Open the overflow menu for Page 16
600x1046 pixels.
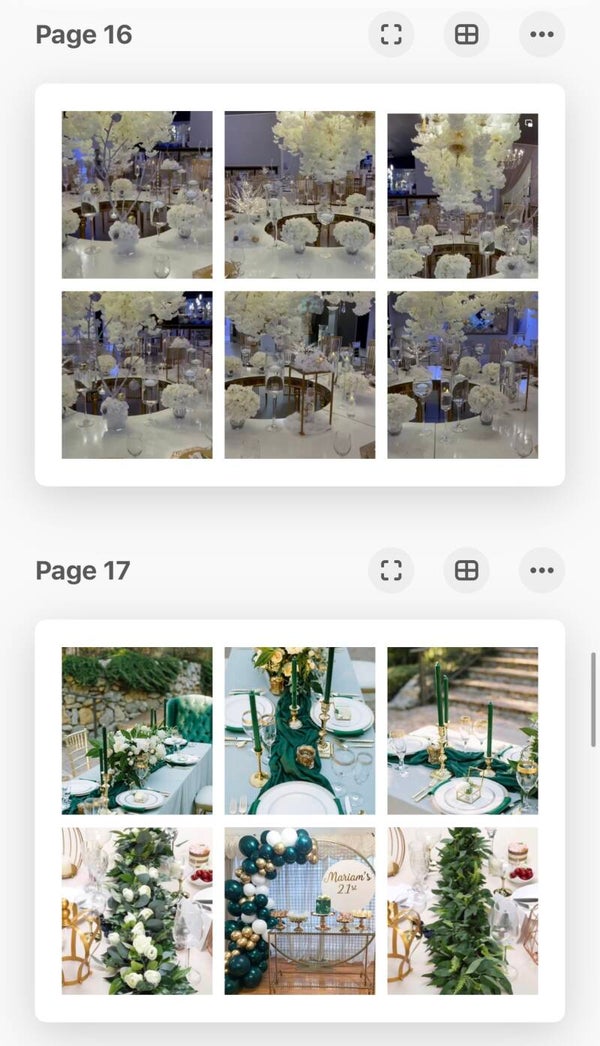pyautogui.click(x=542, y=35)
